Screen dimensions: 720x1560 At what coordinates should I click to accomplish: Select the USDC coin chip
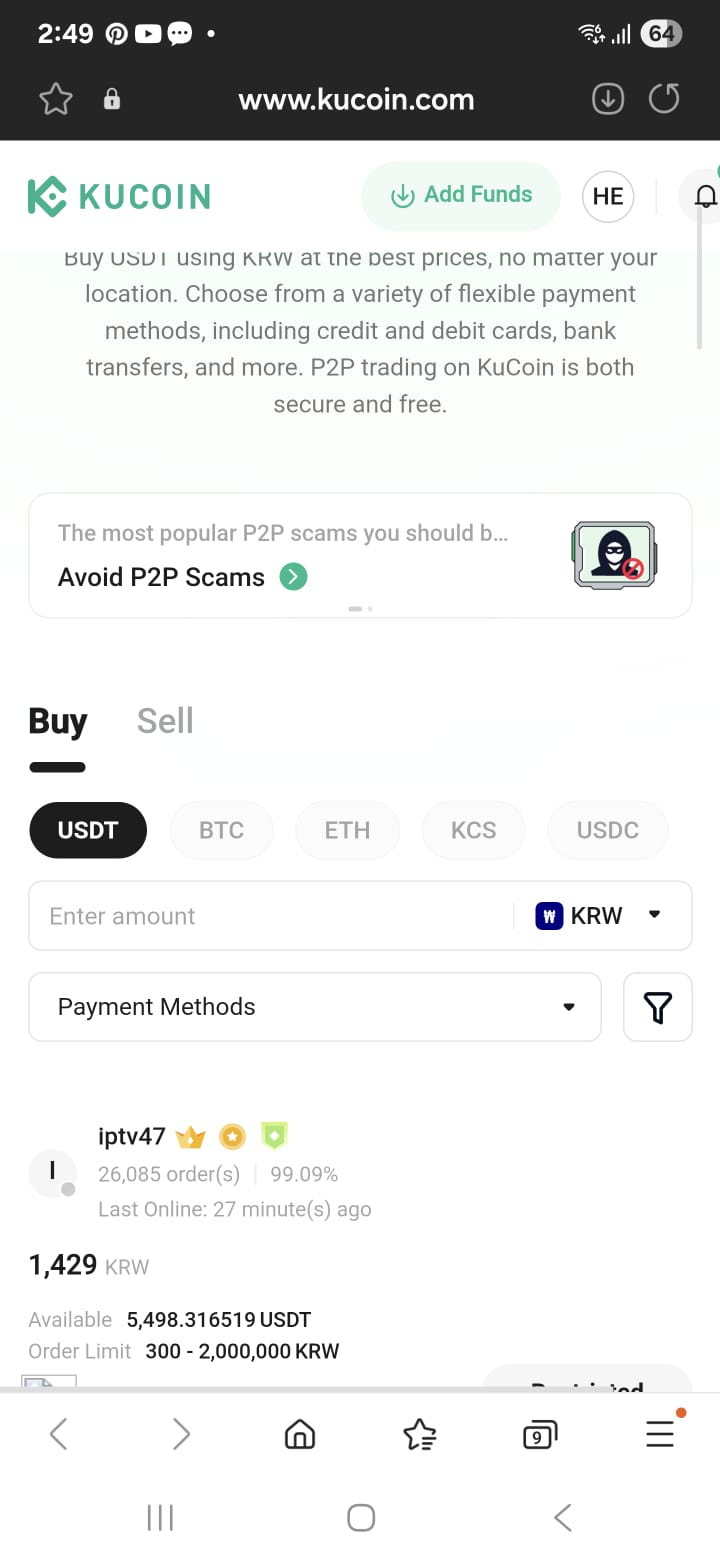click(607, 830)
